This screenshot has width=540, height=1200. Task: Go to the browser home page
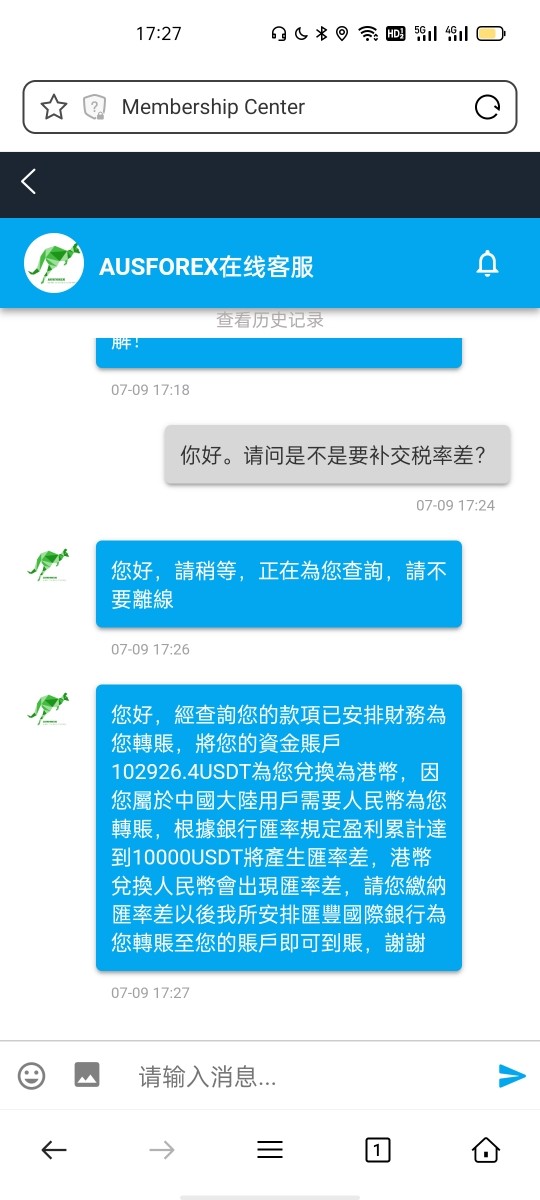coord(485,1150)
